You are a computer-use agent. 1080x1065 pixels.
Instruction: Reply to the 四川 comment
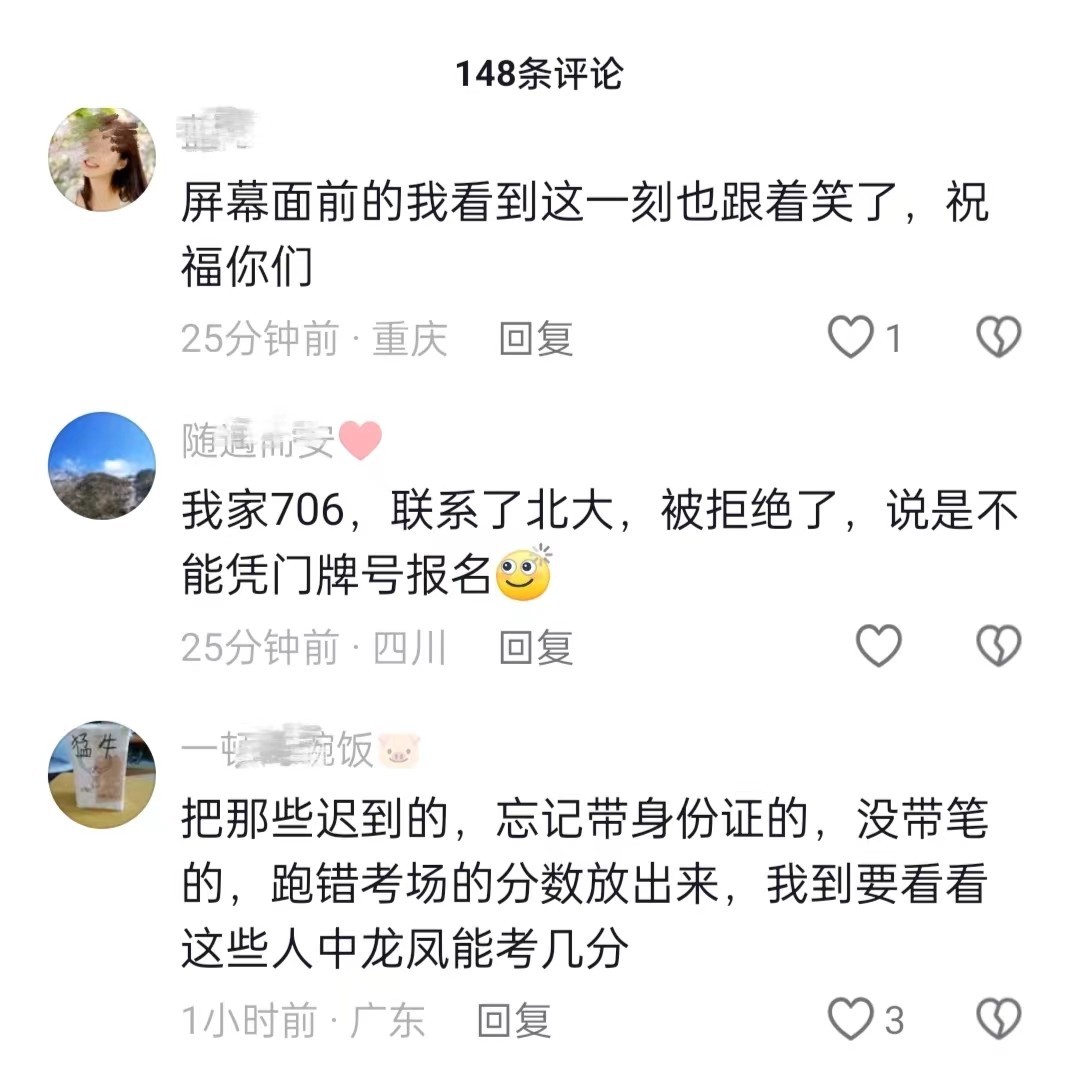pyautogui.click(x=536, y=648)
